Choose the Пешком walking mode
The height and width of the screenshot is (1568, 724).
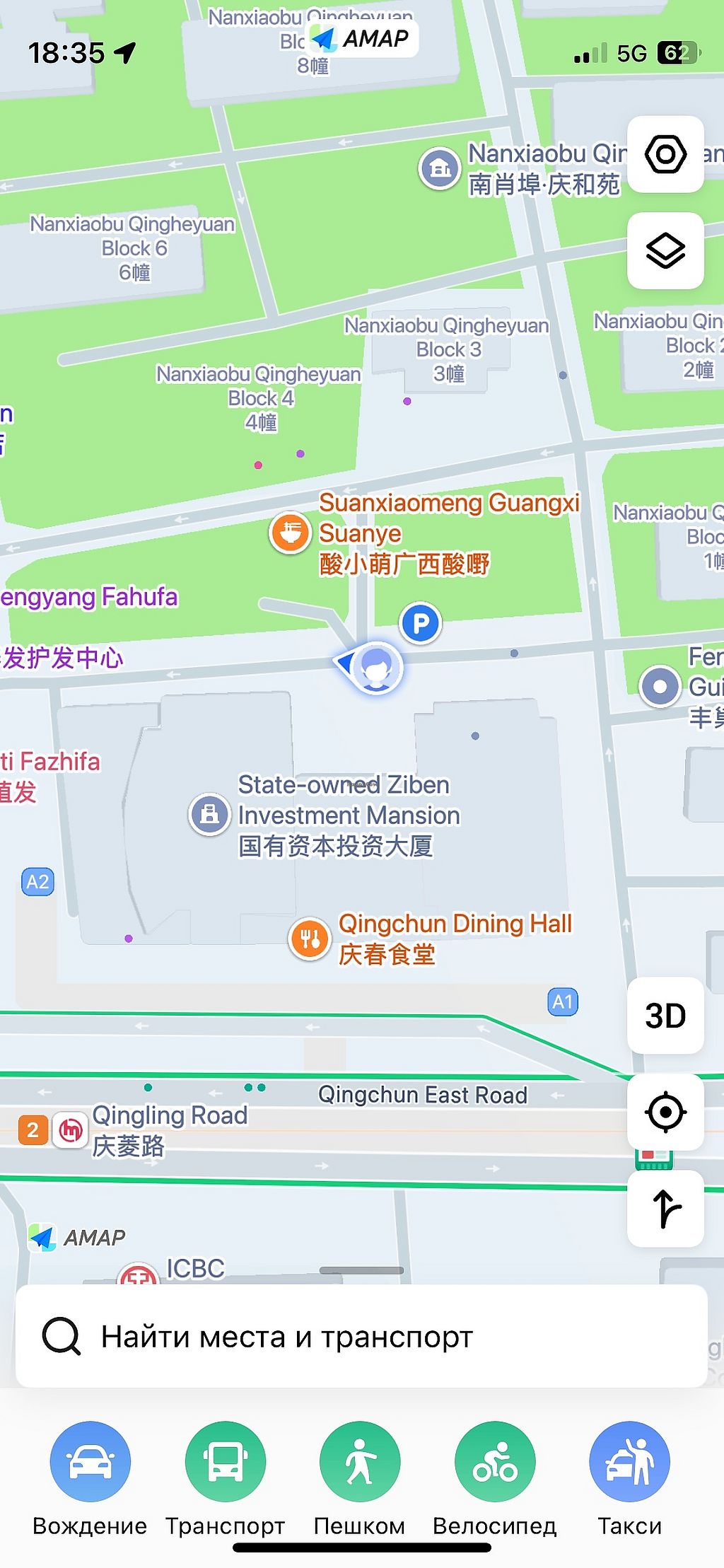tap(360, 1462)
